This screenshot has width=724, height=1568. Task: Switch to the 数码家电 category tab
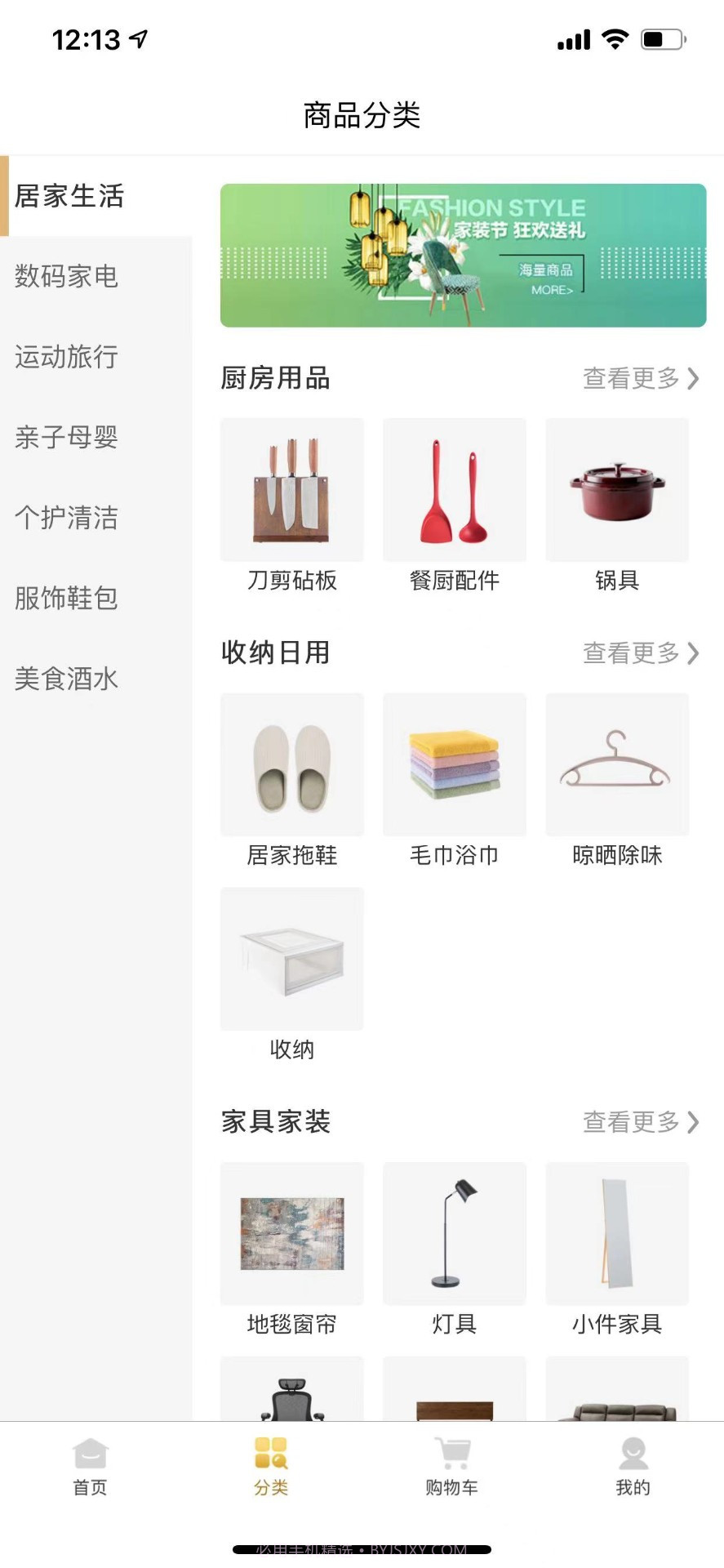click(x=67, y=278)
